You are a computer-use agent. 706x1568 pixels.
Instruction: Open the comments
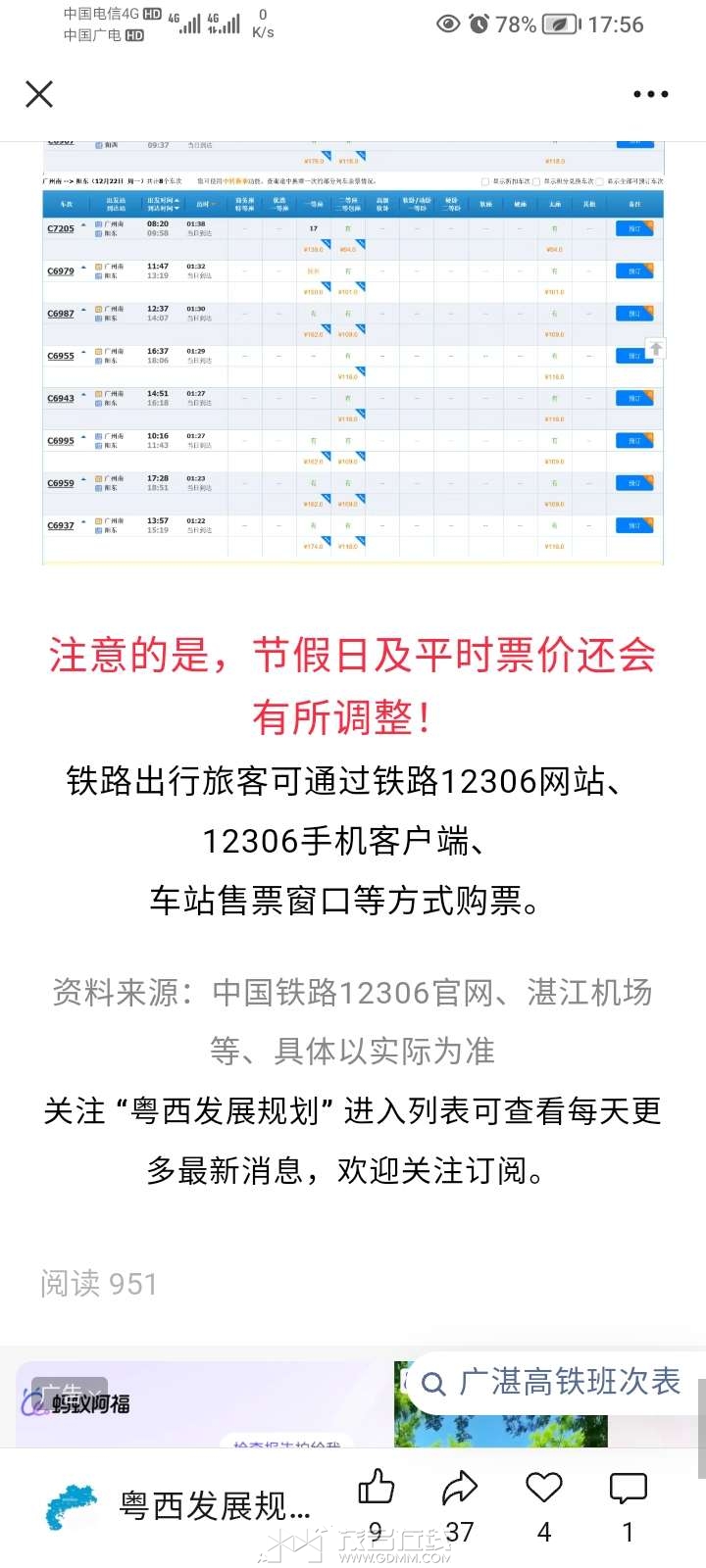point(628,1488)
